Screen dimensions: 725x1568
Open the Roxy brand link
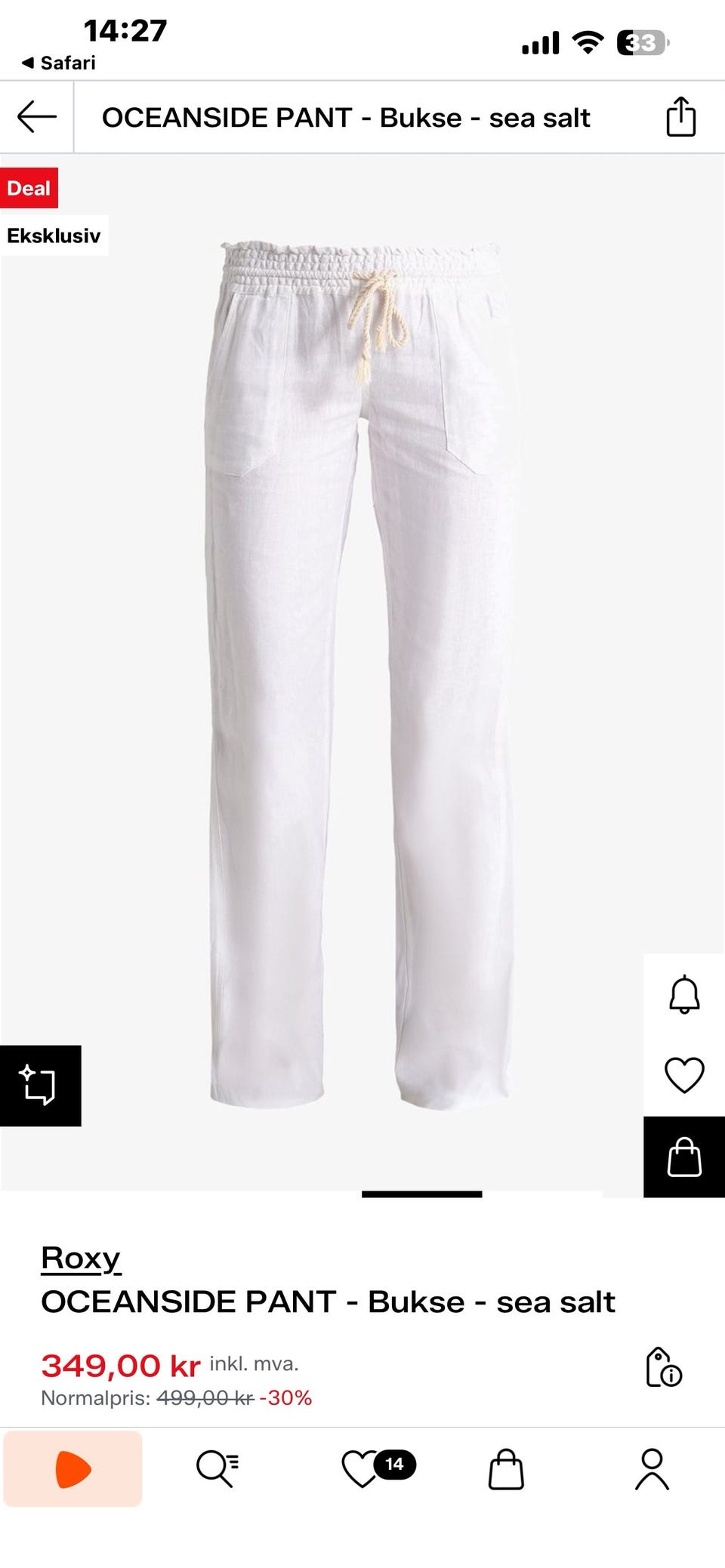(81, 1258)
